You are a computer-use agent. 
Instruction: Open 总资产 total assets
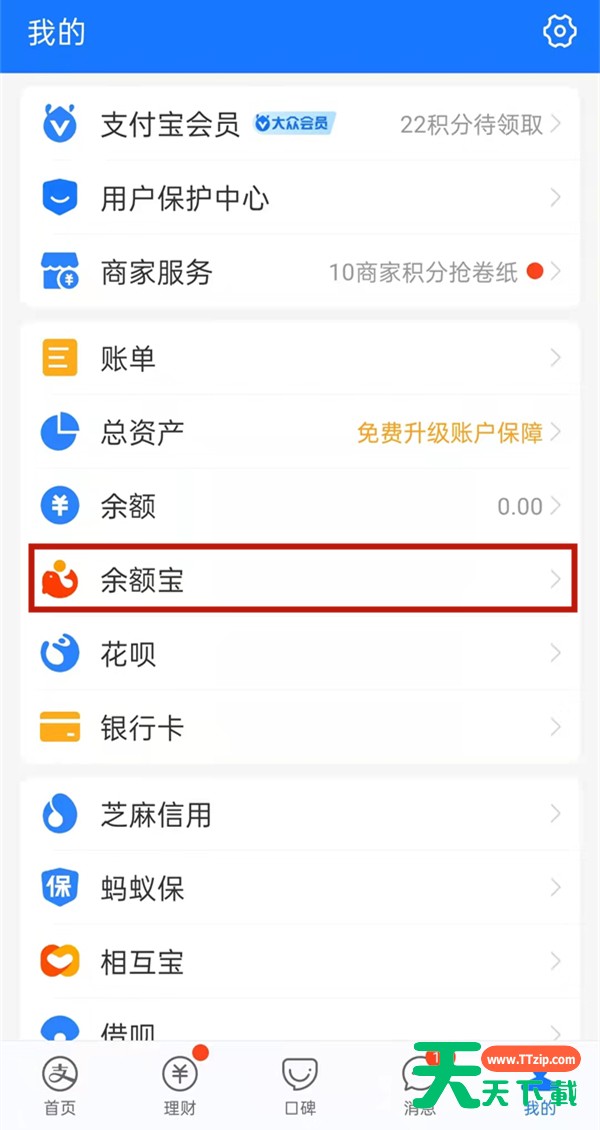pyautogui.click(x=300, y=432)
